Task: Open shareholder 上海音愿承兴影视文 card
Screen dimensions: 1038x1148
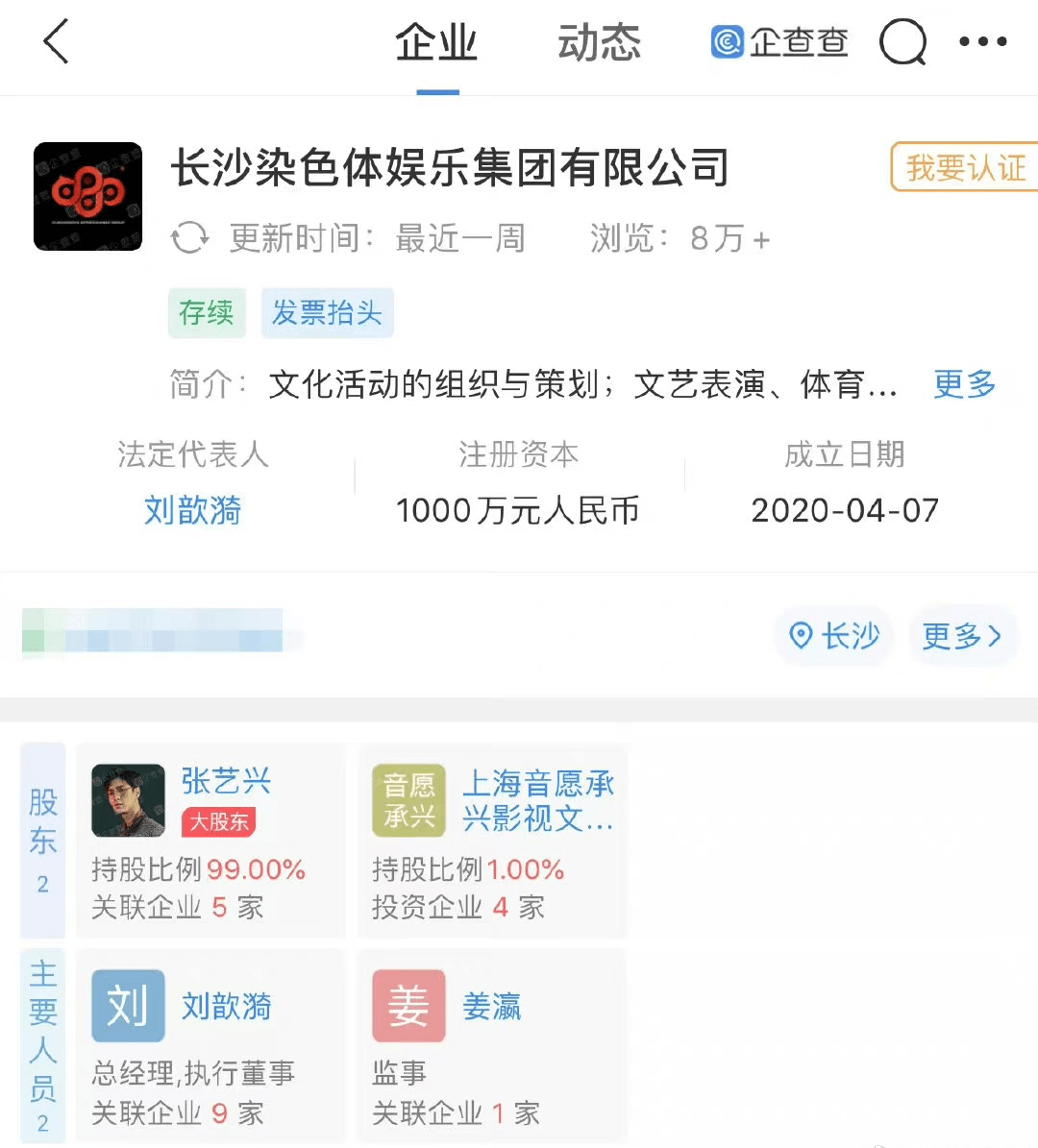Action: 491,841
